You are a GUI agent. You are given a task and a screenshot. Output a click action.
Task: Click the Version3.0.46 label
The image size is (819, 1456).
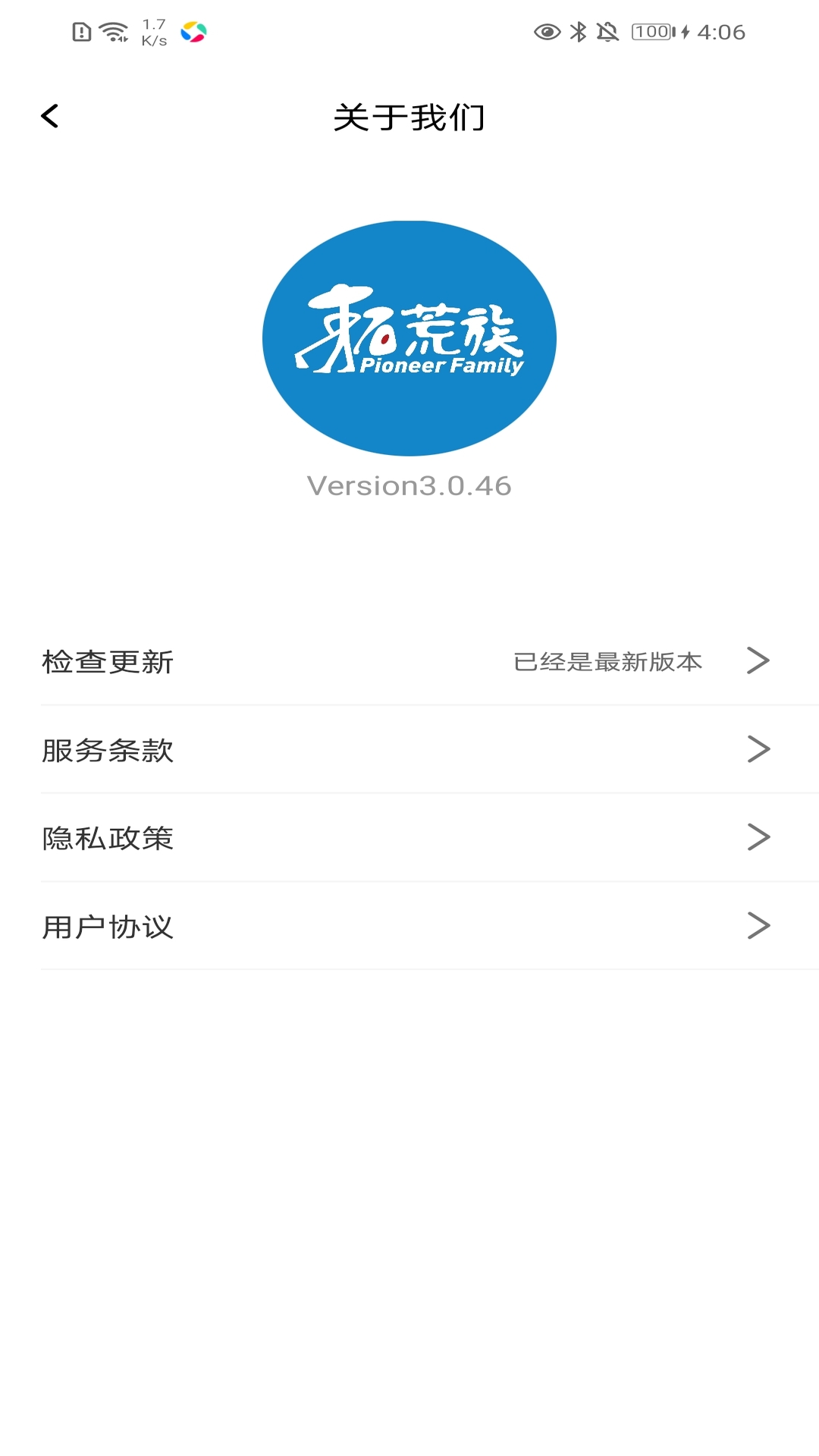(x=409, y=486)
